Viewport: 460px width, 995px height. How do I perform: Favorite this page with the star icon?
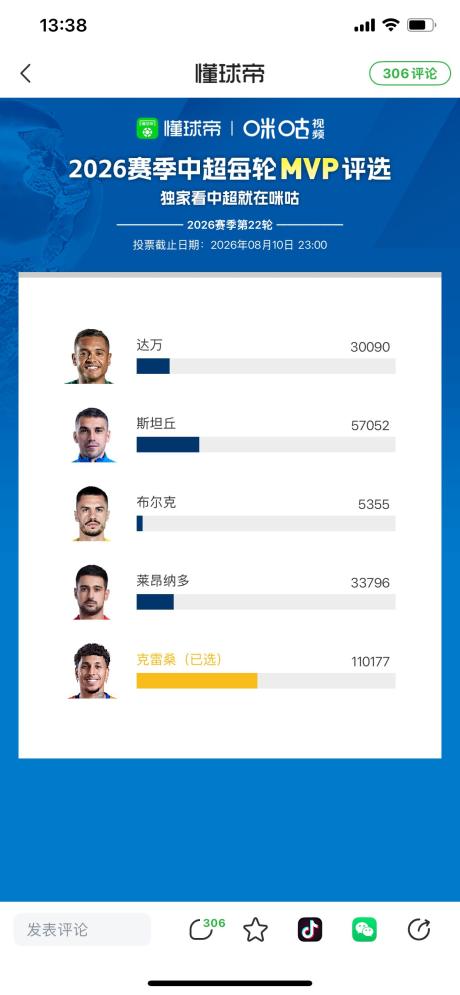tap(256, 930)
